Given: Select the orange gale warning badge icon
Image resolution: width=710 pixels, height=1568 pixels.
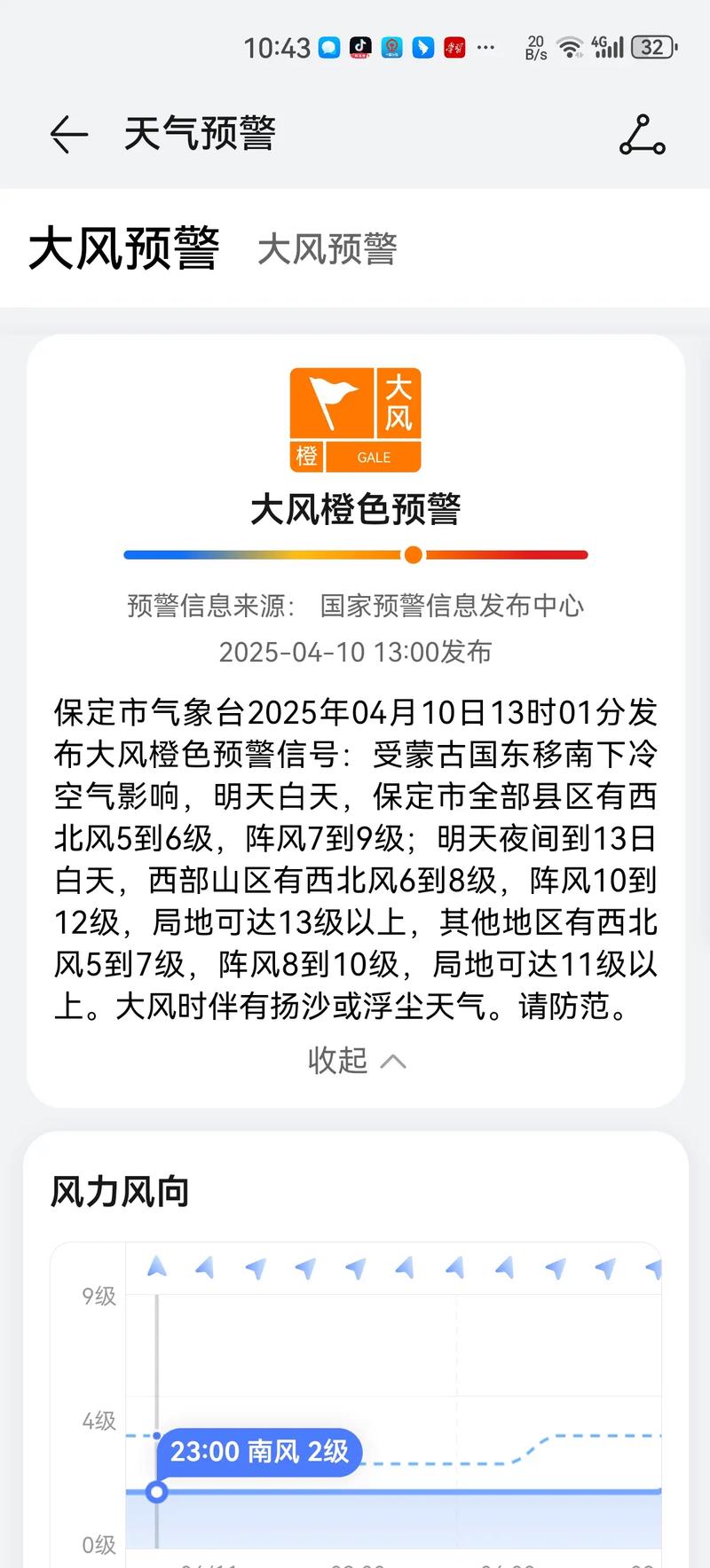Looking at the screenshot, I should pos(354,419).
